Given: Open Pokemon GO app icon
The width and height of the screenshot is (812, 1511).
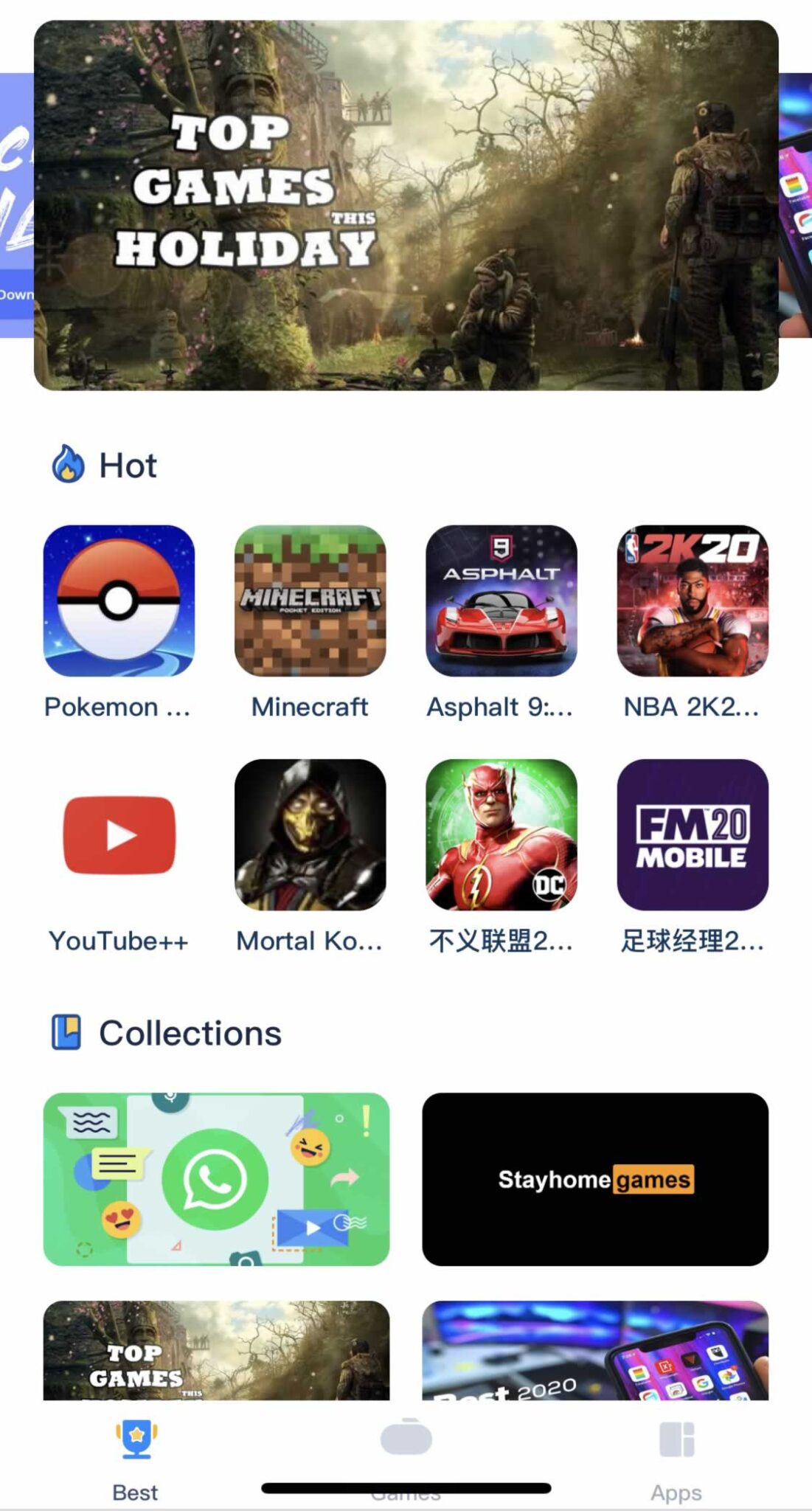Looking at the screenshot, I should tap(119, 602).
